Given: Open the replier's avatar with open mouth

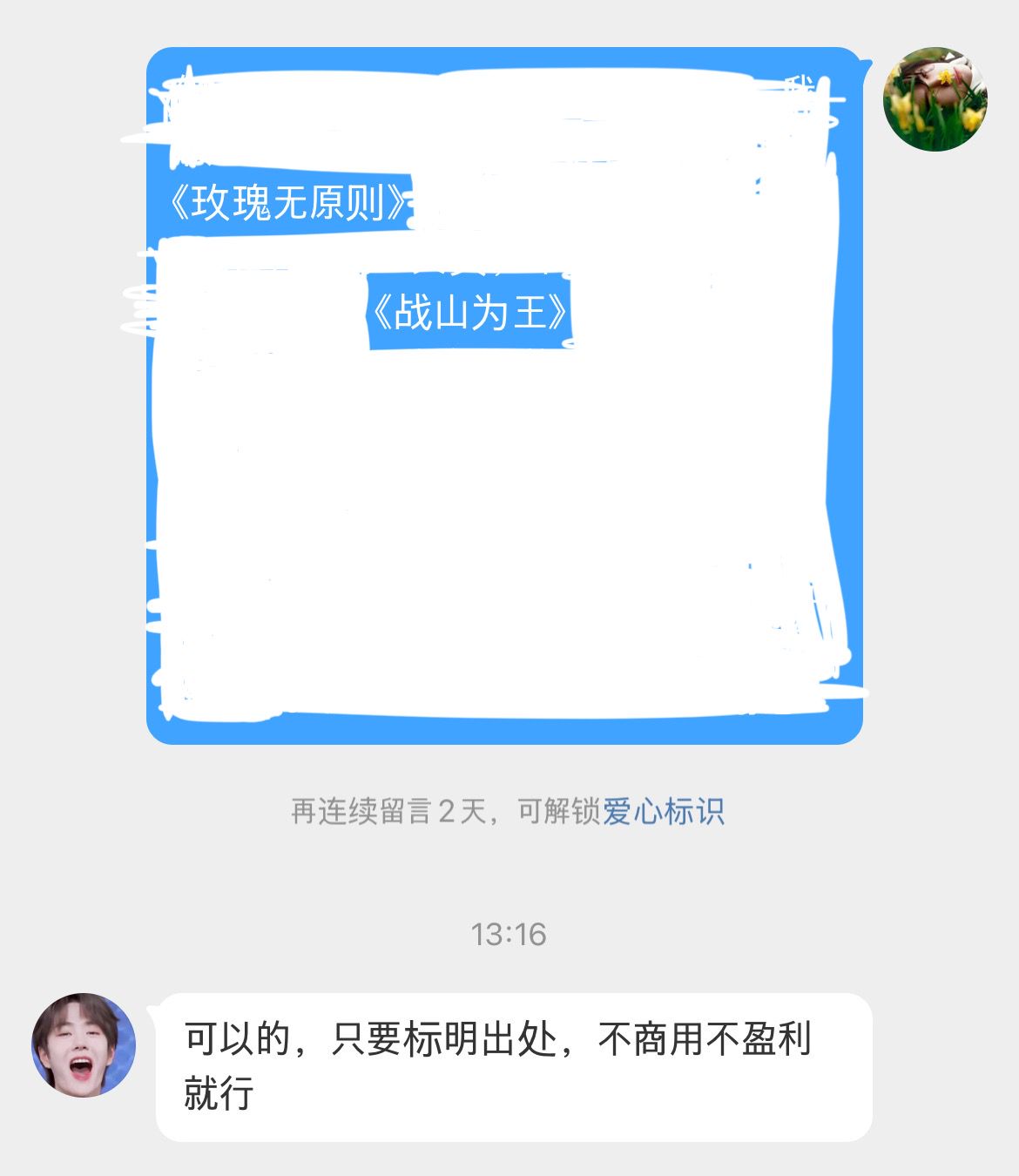Looking at the screenshot, I should (84, 1044).
